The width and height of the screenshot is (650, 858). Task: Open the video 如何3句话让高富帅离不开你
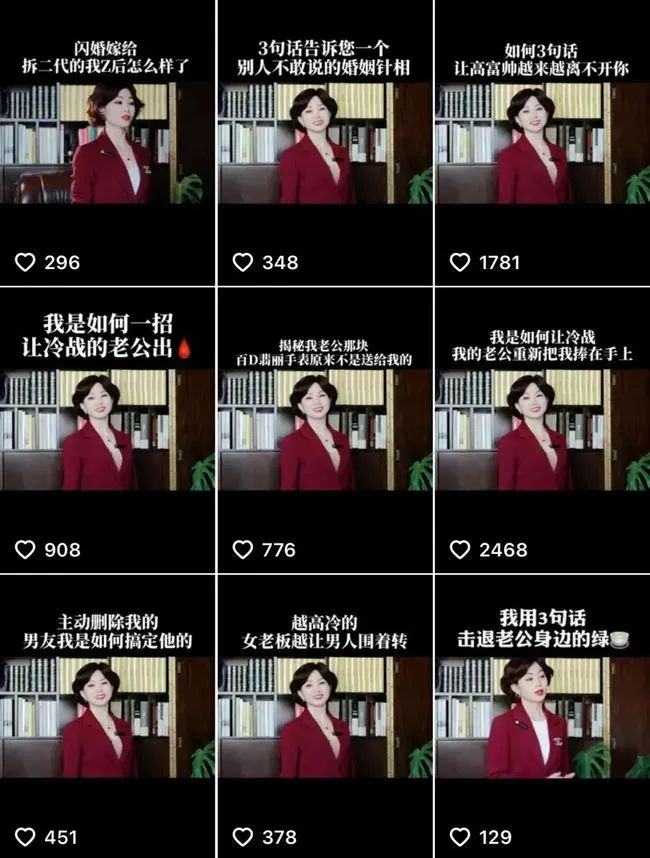pyautogui.click(x=541, y=143)
